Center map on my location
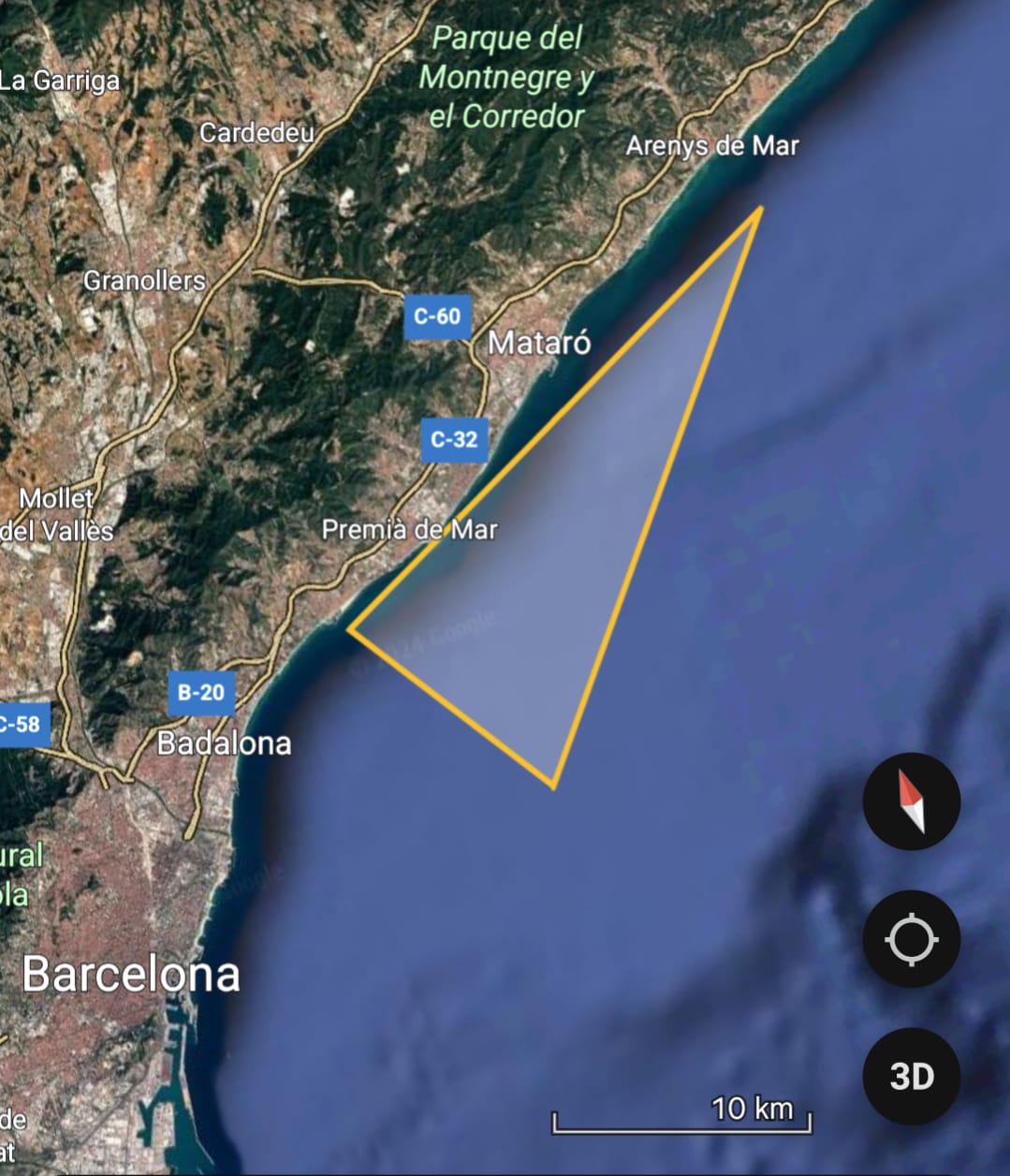The width and height of the screenshot is (1010, 1176). coord(911,939)
